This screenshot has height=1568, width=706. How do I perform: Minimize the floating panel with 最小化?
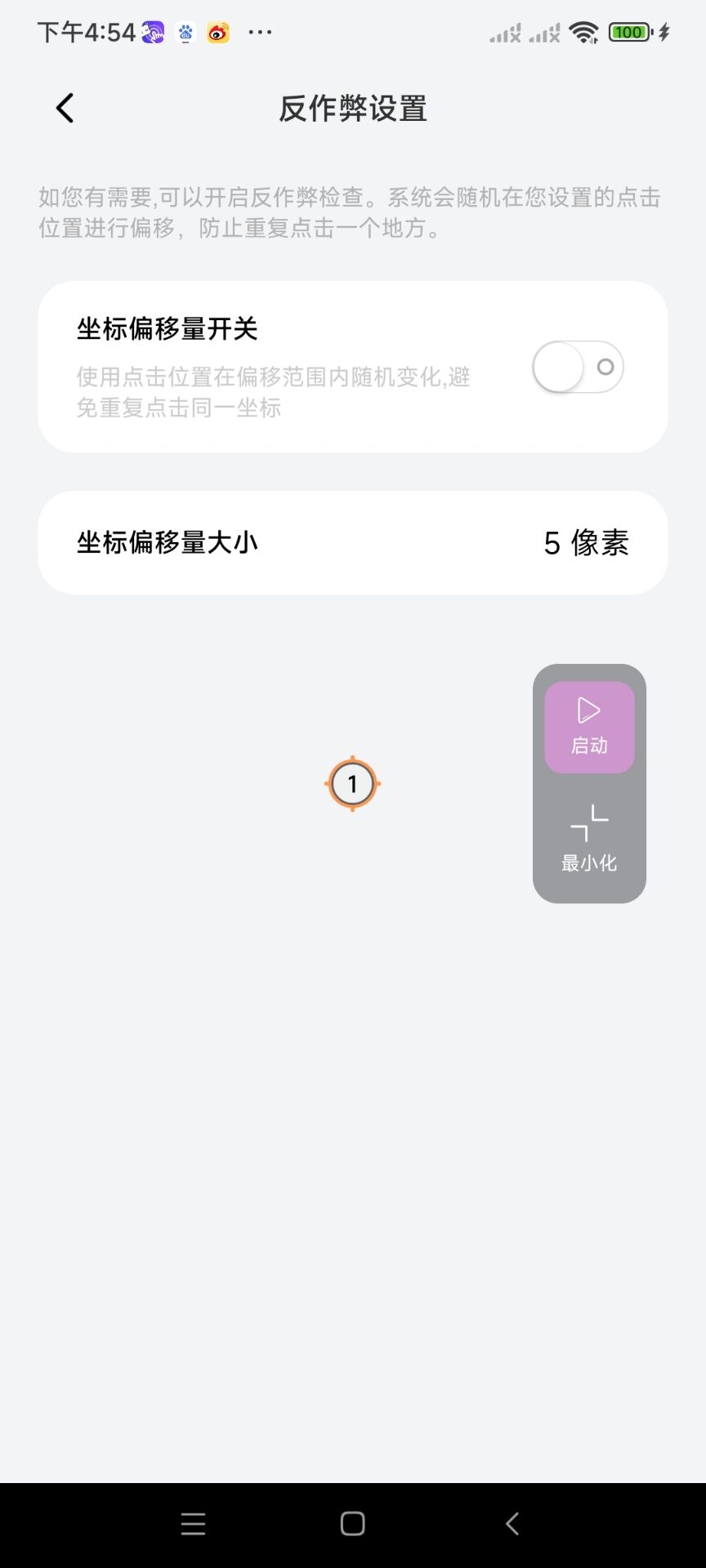[x=589, y=838]
